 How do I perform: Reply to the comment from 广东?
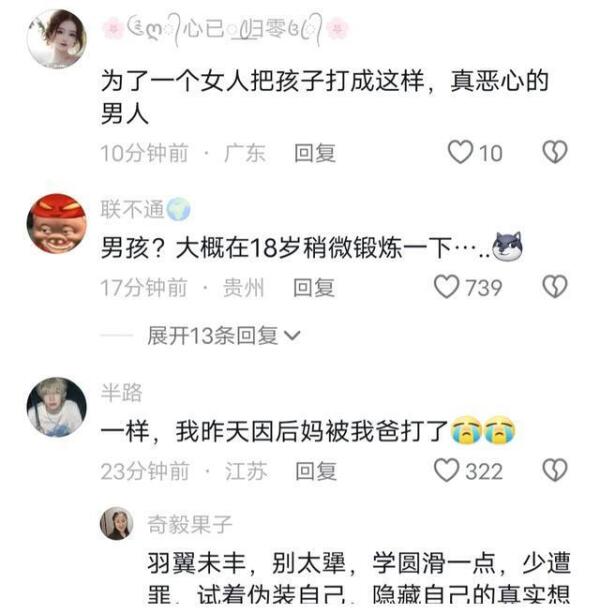(x=314, y=153)
